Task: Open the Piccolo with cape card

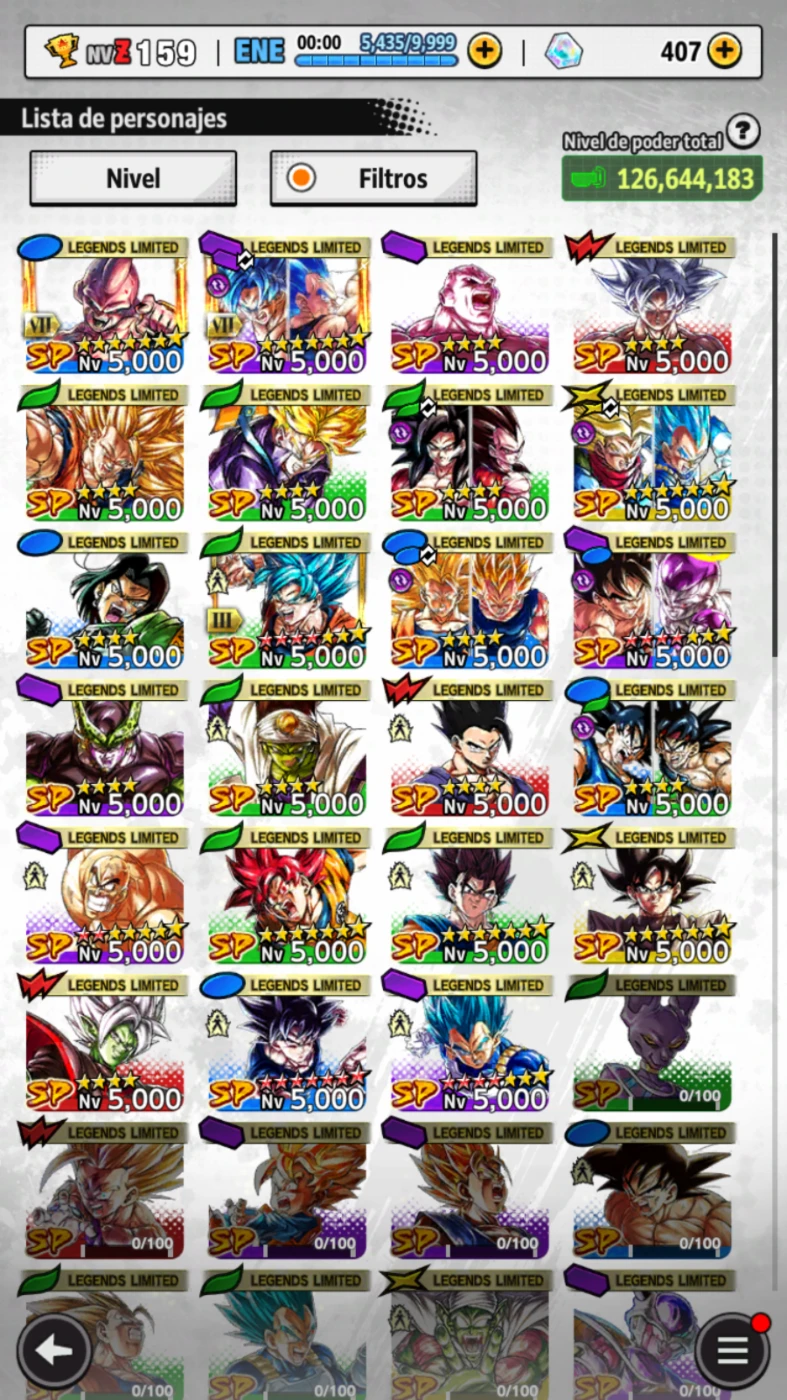Action: (287, 748)
